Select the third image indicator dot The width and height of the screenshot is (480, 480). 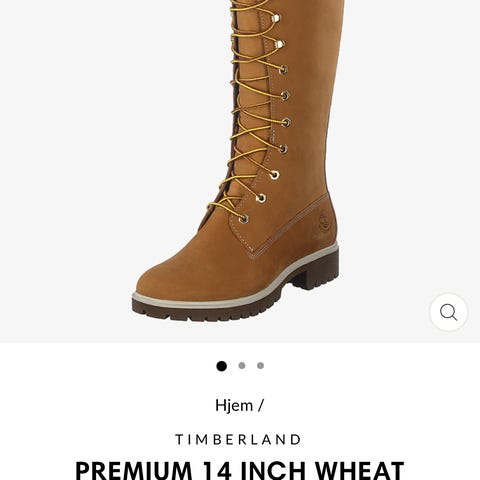(x=260, y=366)
